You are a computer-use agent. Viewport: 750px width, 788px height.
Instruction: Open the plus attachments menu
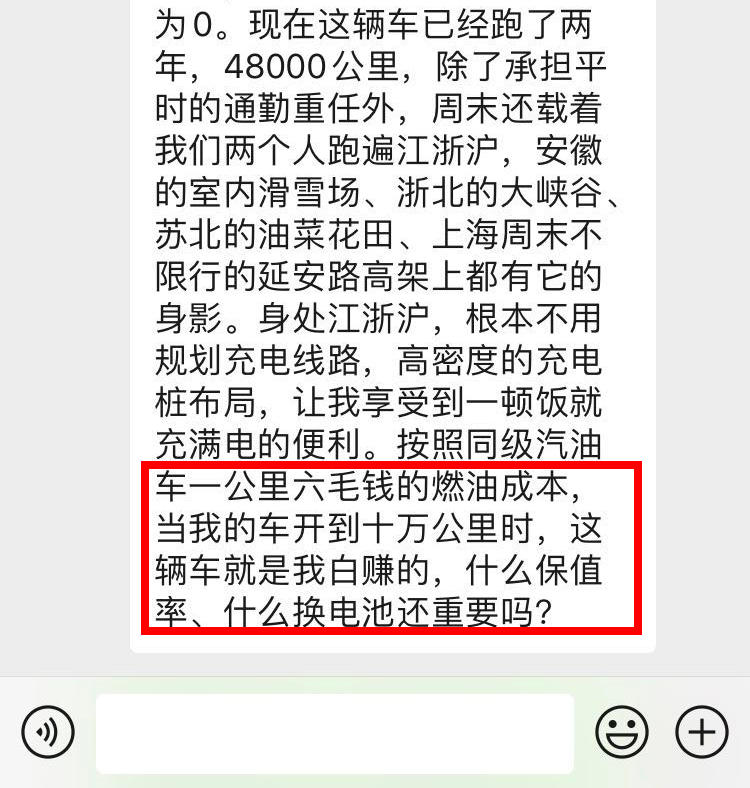702,733
